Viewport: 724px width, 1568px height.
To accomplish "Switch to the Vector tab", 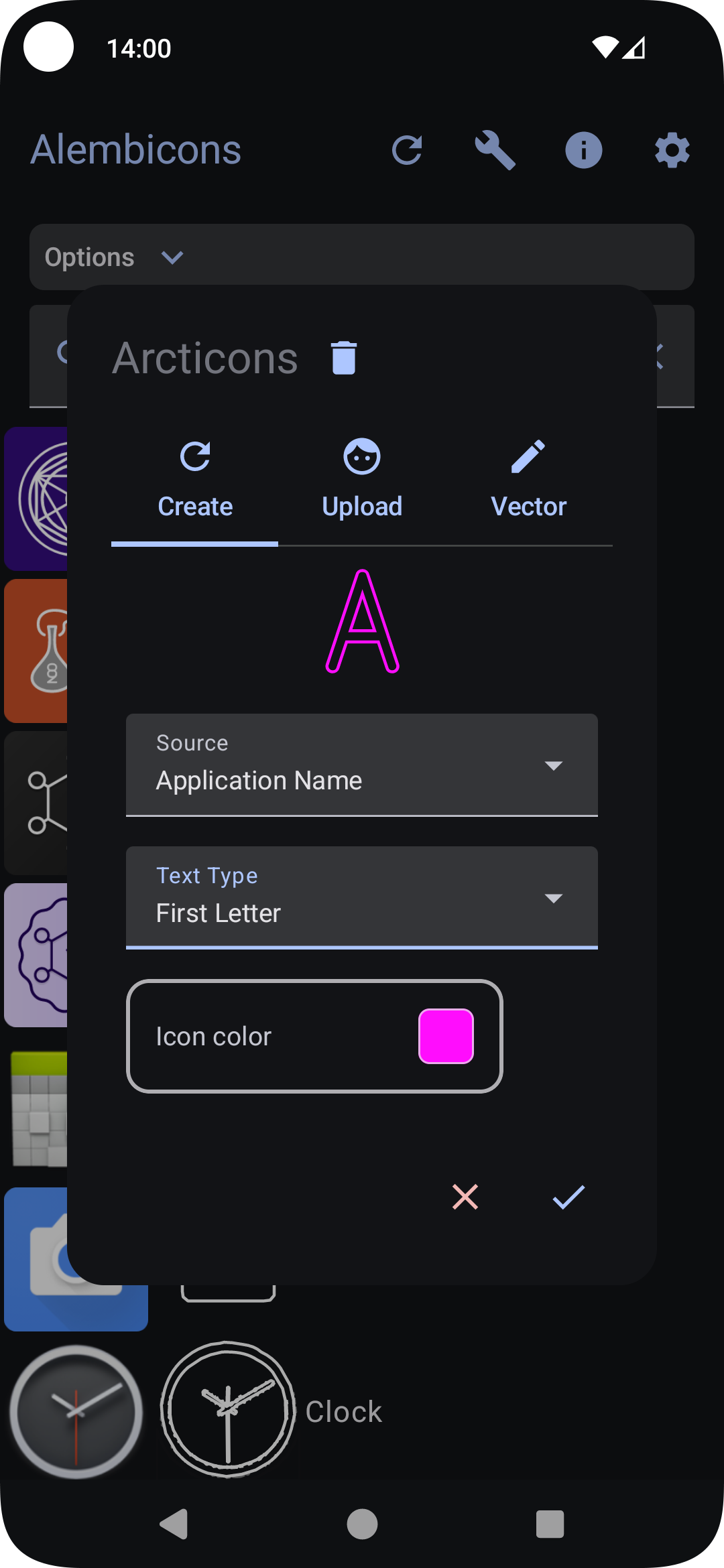I will tap(528, 481).
